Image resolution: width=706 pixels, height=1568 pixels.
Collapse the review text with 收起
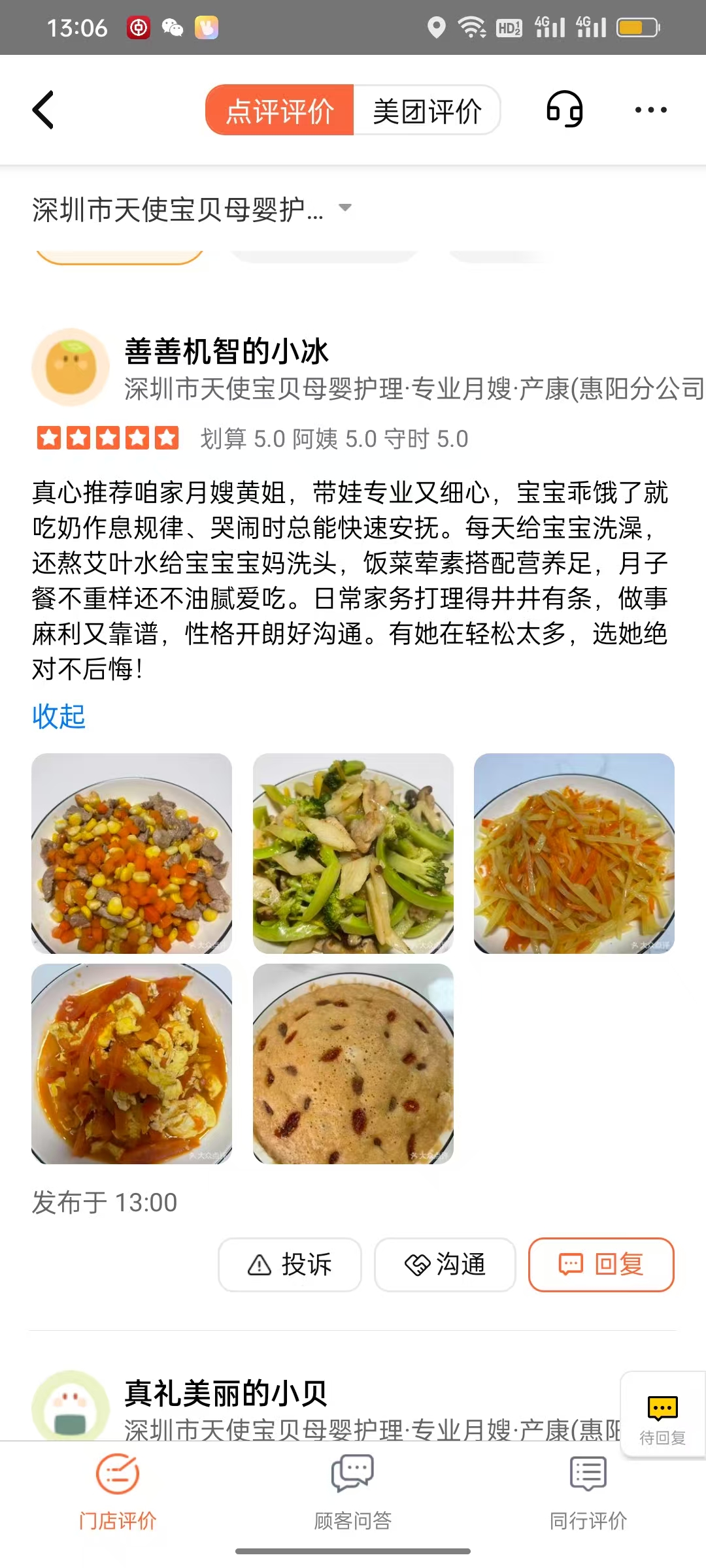pyautogui.click(x=59, y=716)
